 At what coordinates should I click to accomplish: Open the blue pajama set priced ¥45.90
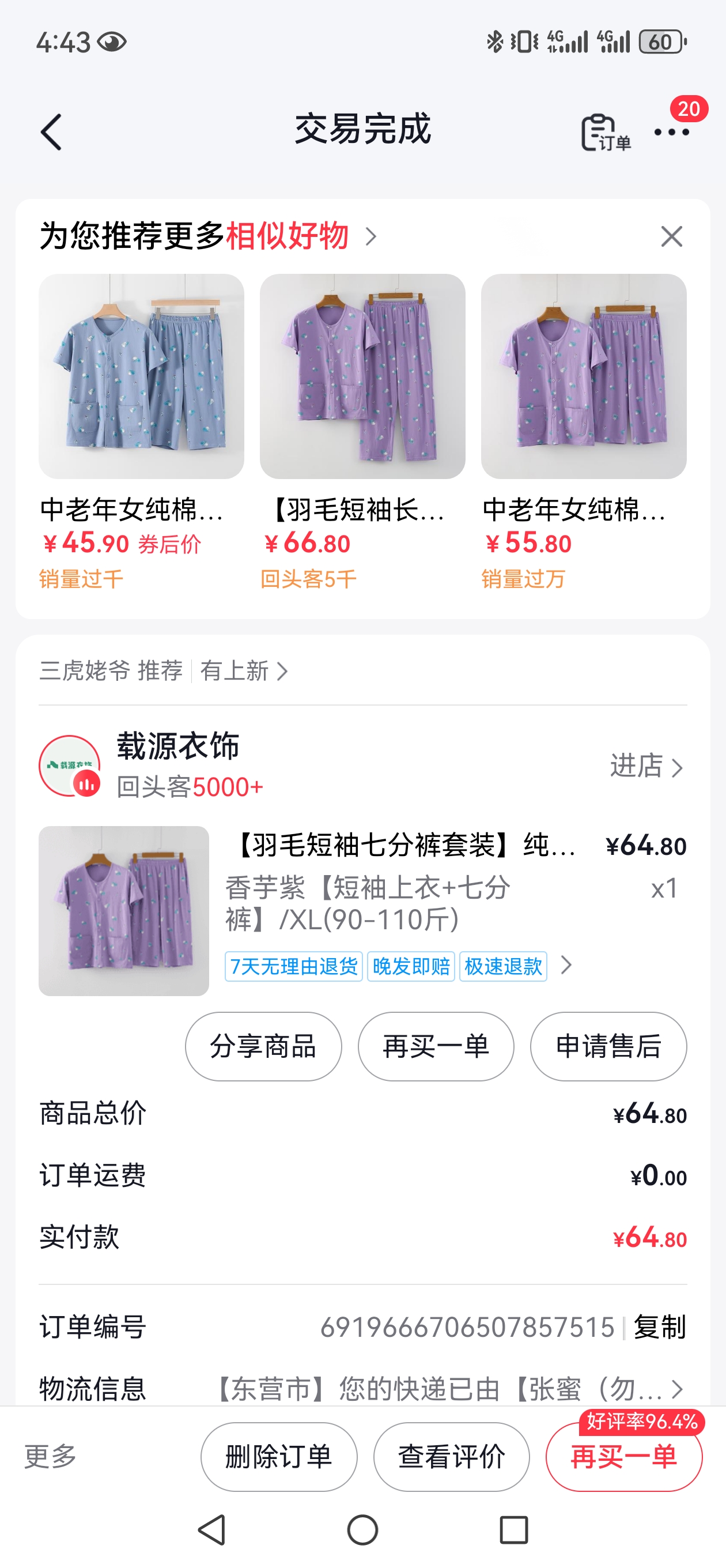click(x=141, y=432)
